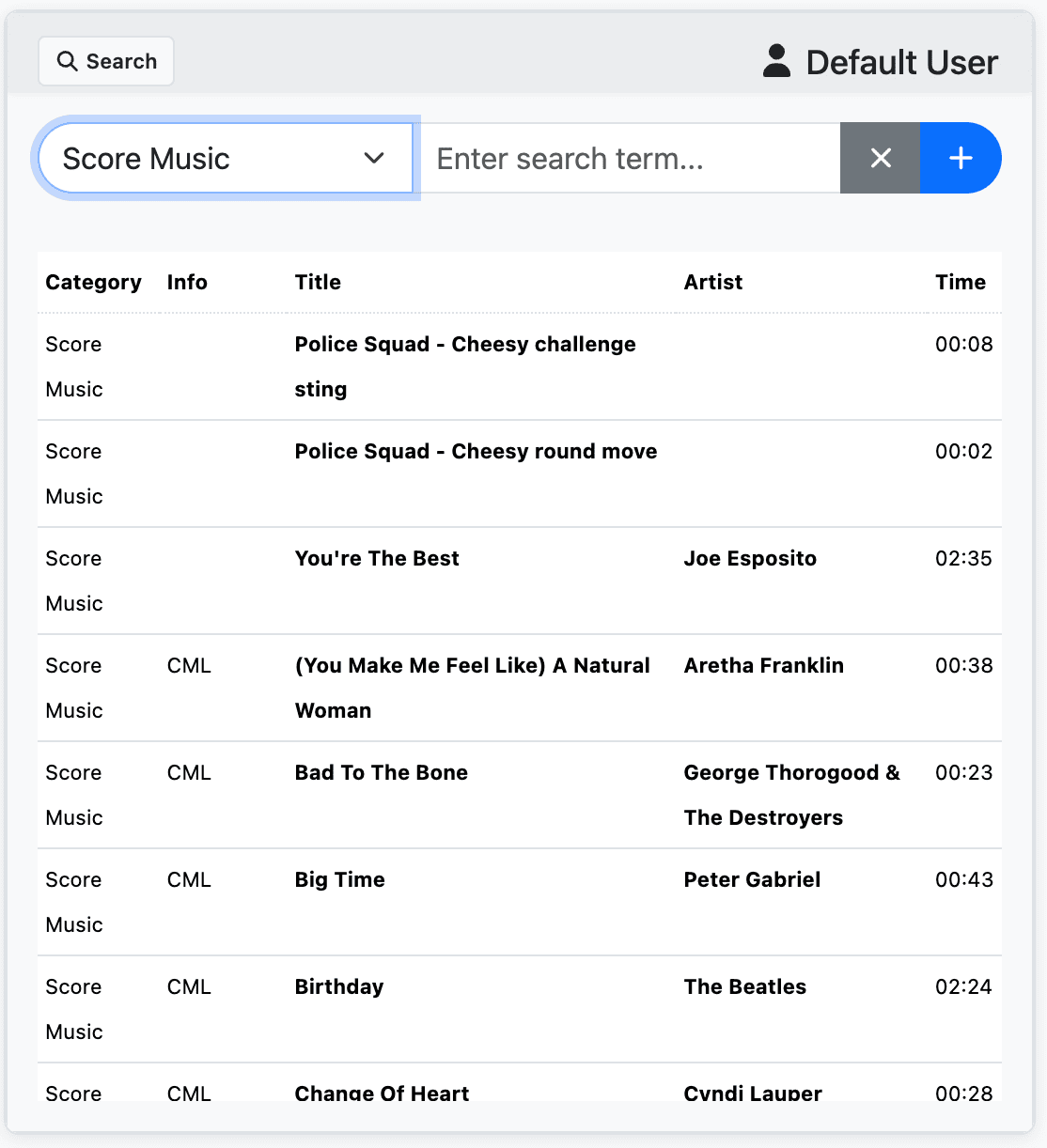Image resolution: width=1047 pixels, height=1148 pixels.
Task: Click the Search button in the header
Action: (x=106, y=60)
